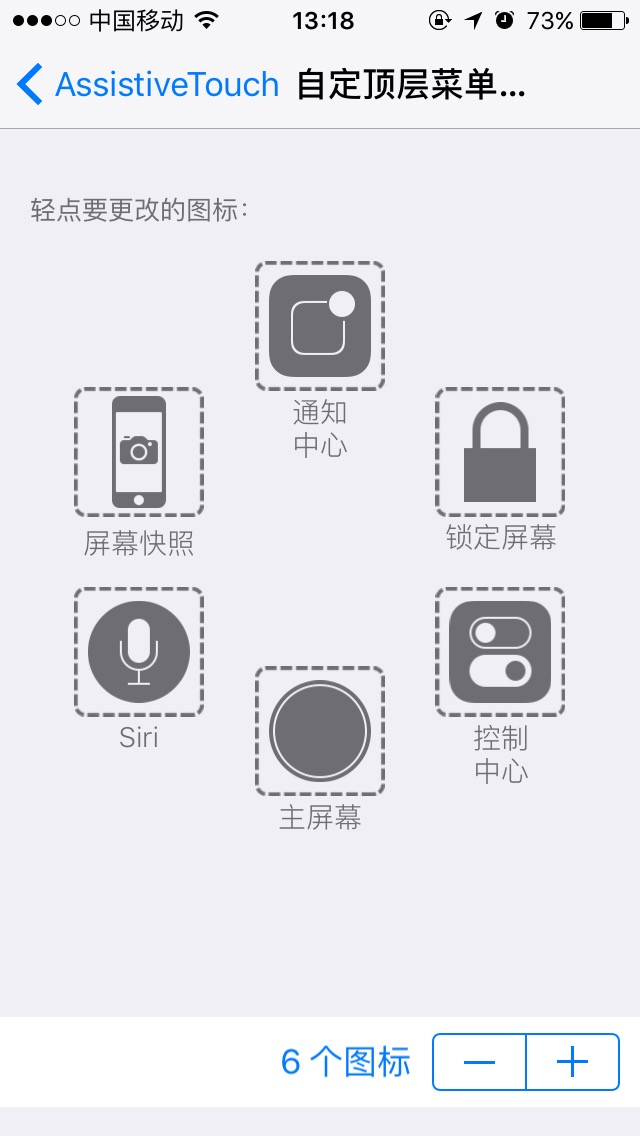Change the 锁定屏幕 icon slot
Viewport: 640px width, 1136px height.
(500, 452)
